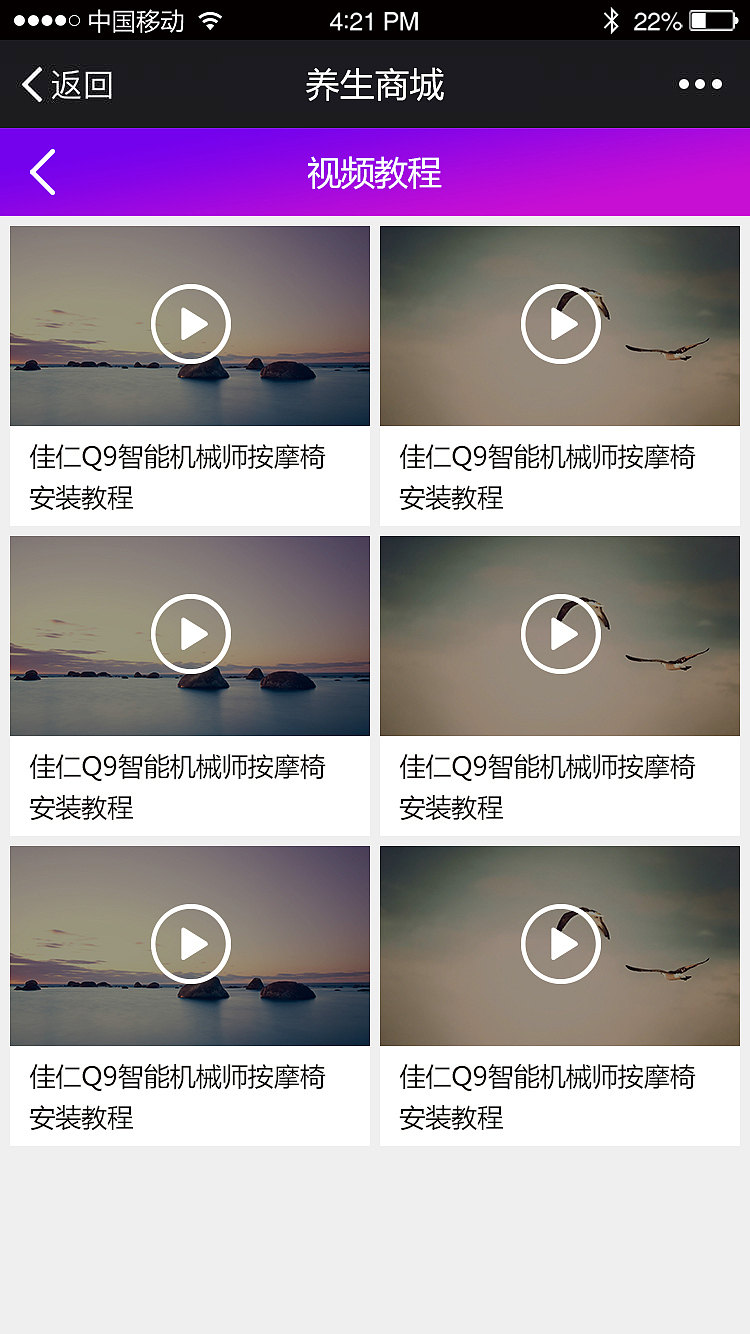This screenshot has height=1334, width=750.
Task: Tap the play icon on the top-left video
Action: click(x=190, y=324)
